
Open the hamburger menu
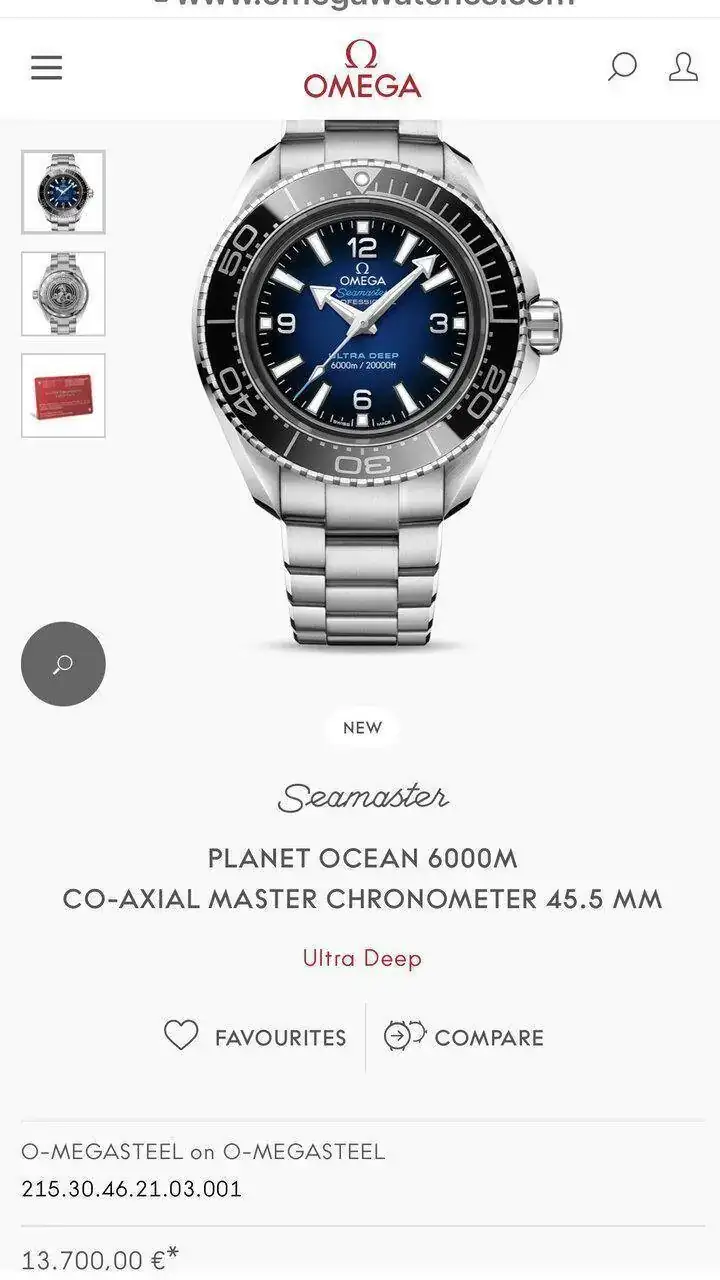pos(46,67)
